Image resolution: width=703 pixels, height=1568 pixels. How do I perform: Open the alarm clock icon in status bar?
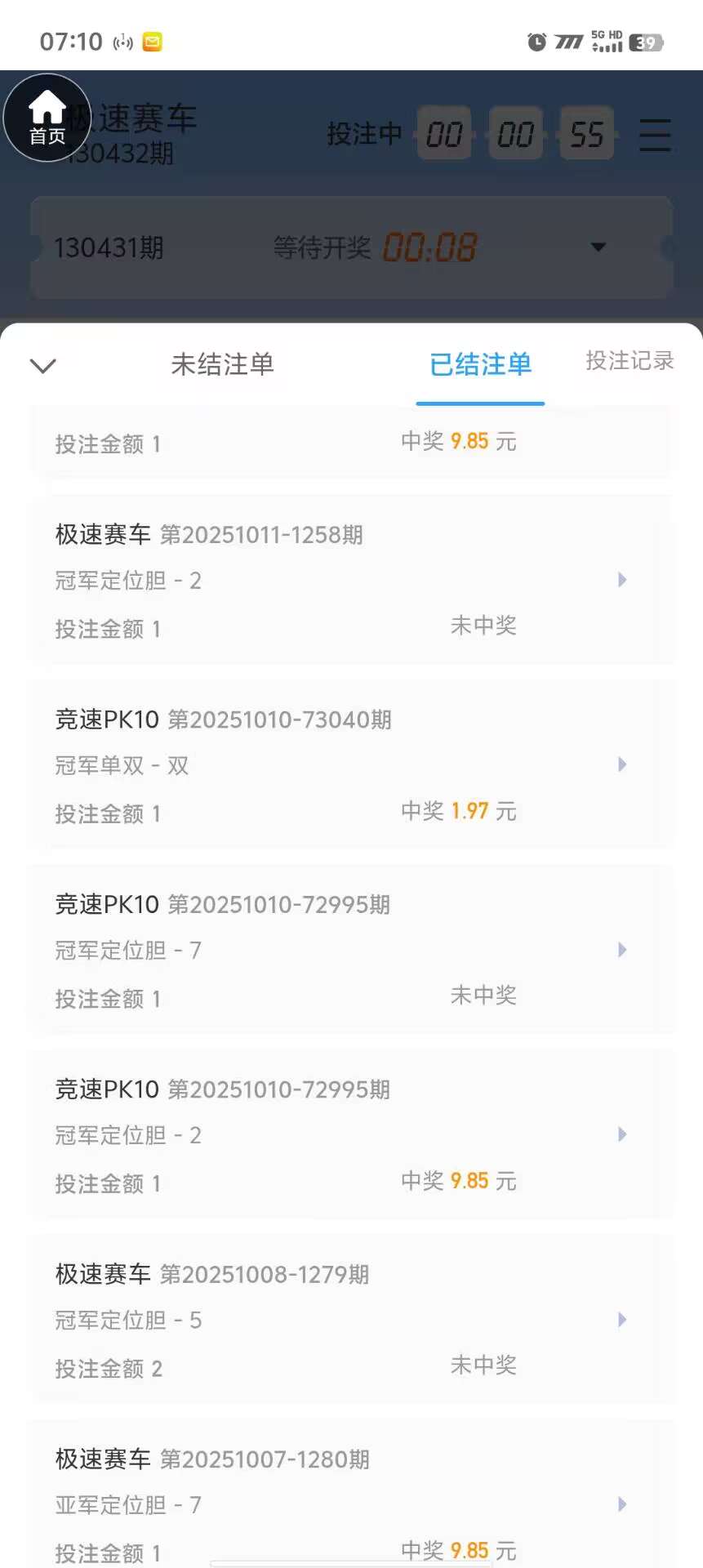point(536,42)
